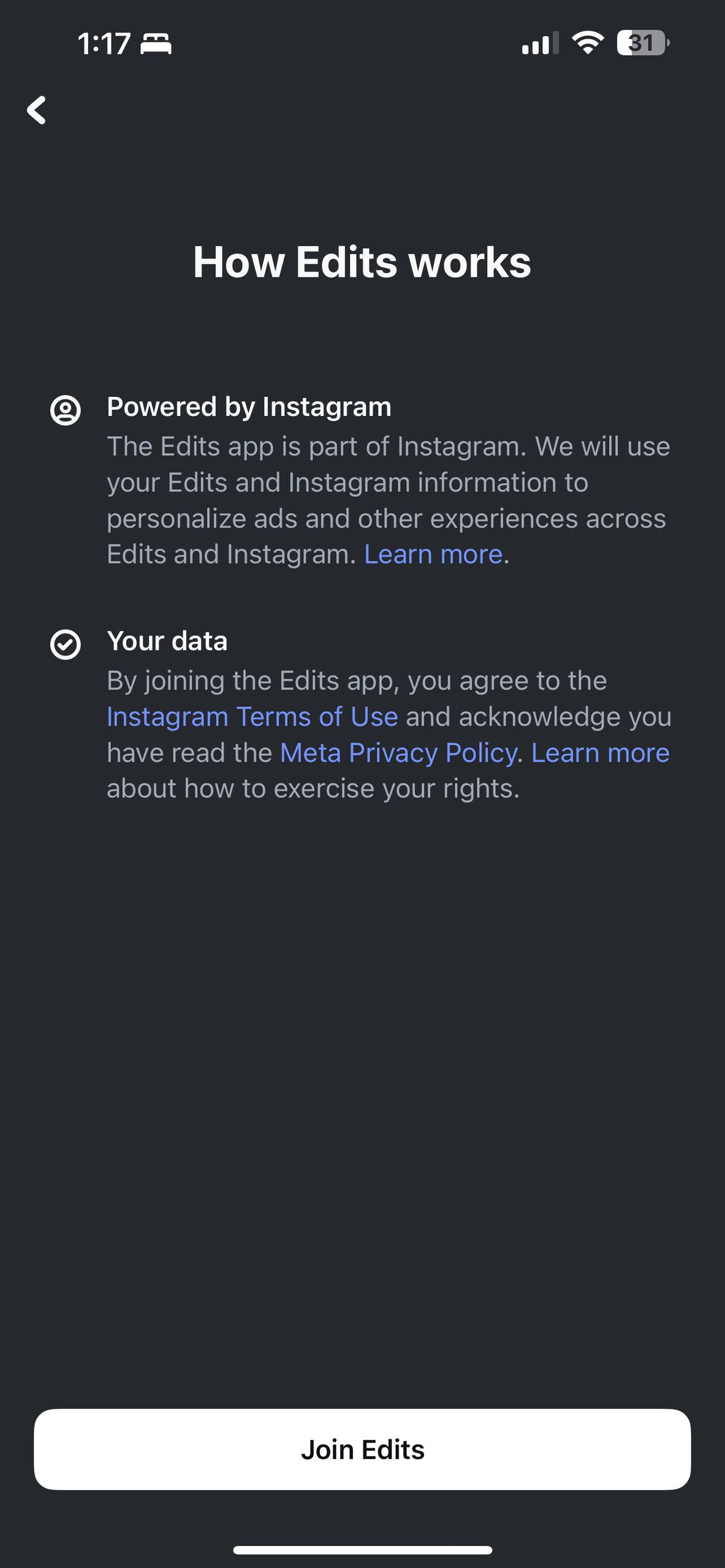Open Learn more about exercising your rights
Screen dimensions: 725x1568
[600, 753]
